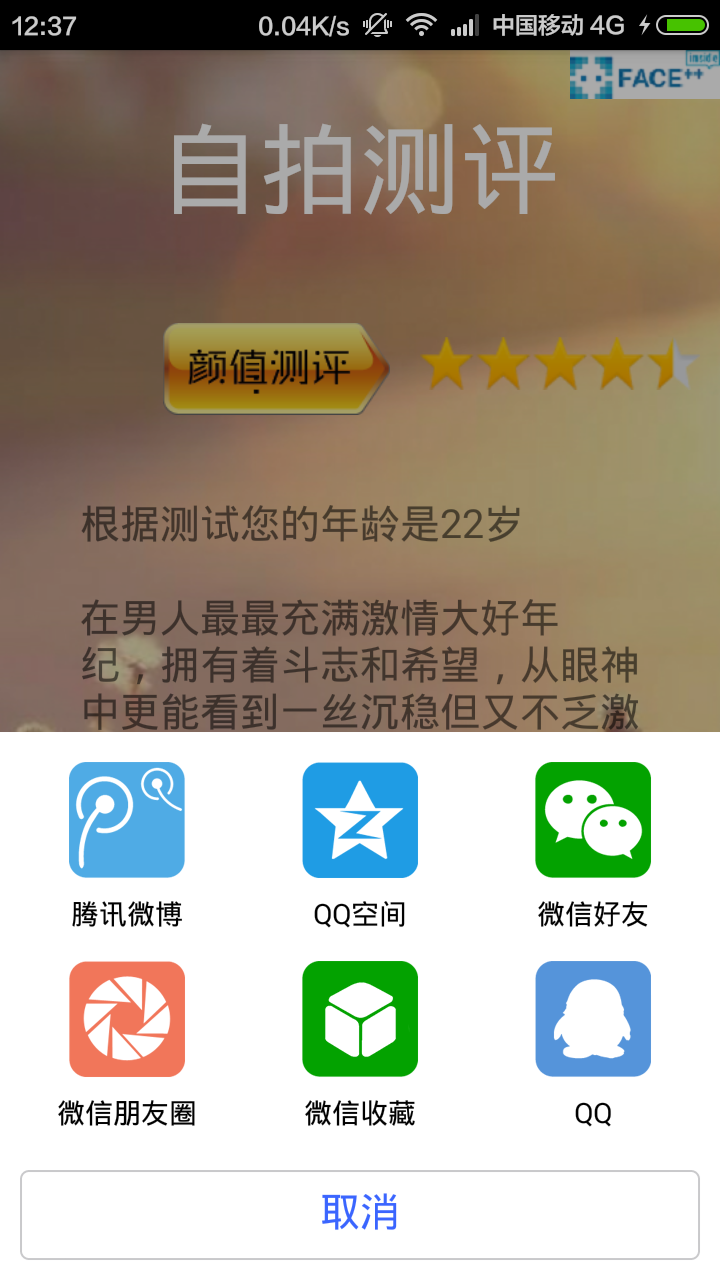Select the QQ label under penguin icon

pyautogui.click(x=593, y=1114)
